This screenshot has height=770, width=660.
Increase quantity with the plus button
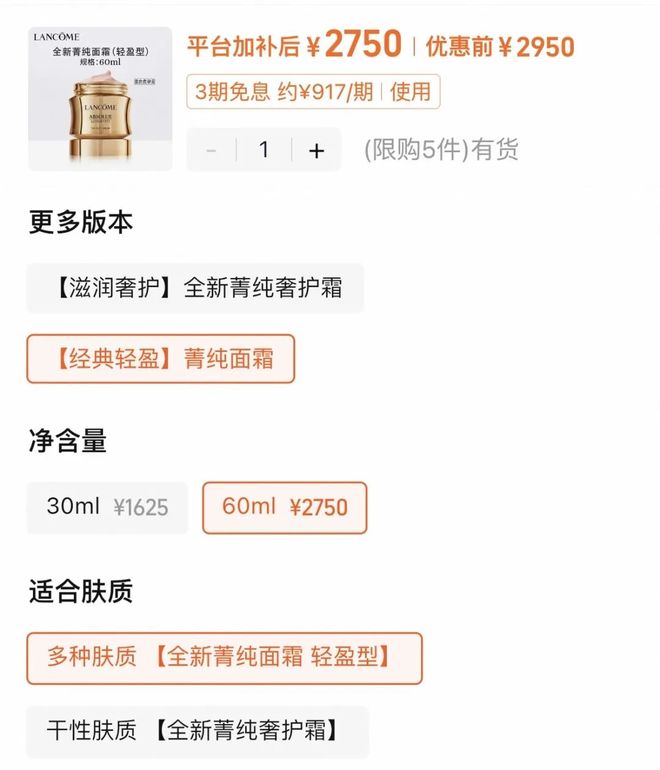point(317,150)
